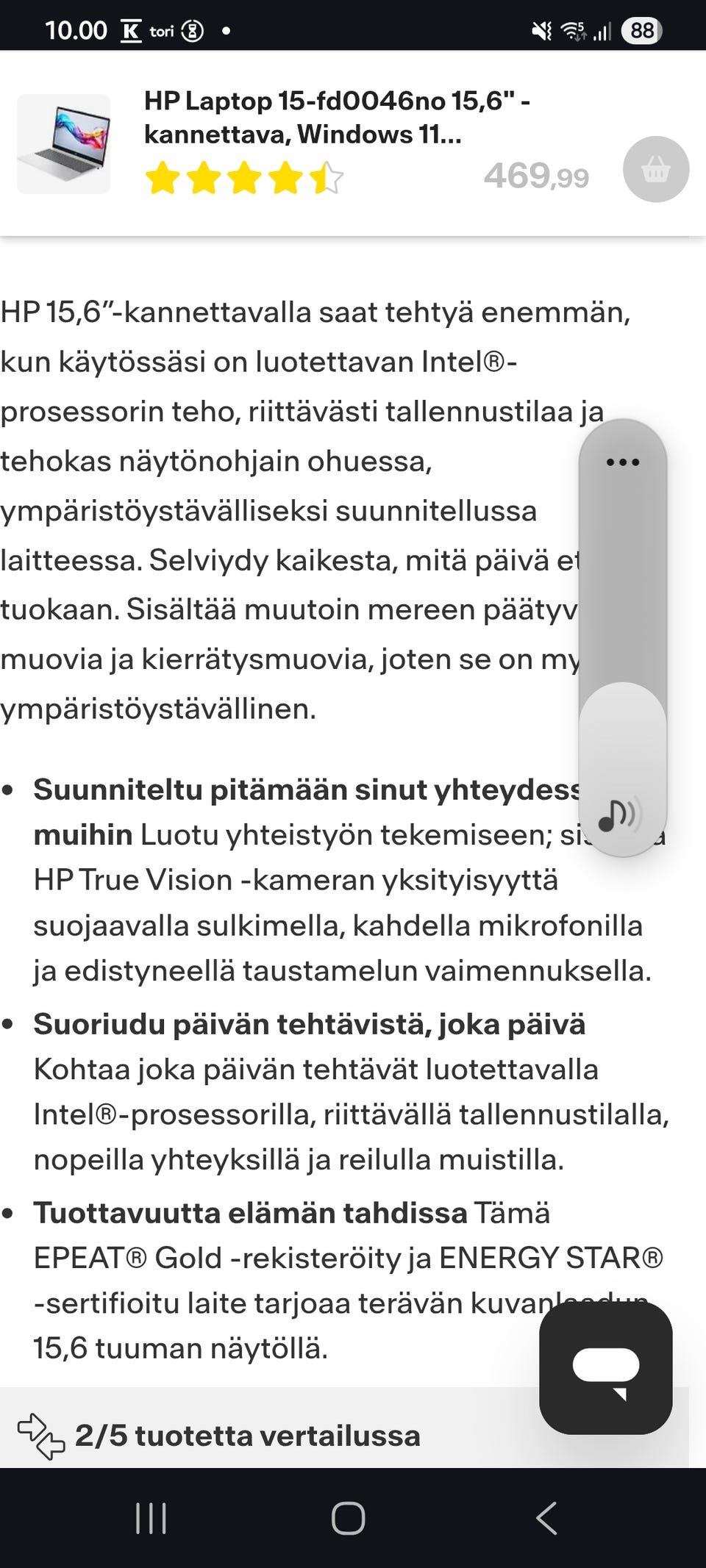Open the shopping basket icon

coord(657,171)
